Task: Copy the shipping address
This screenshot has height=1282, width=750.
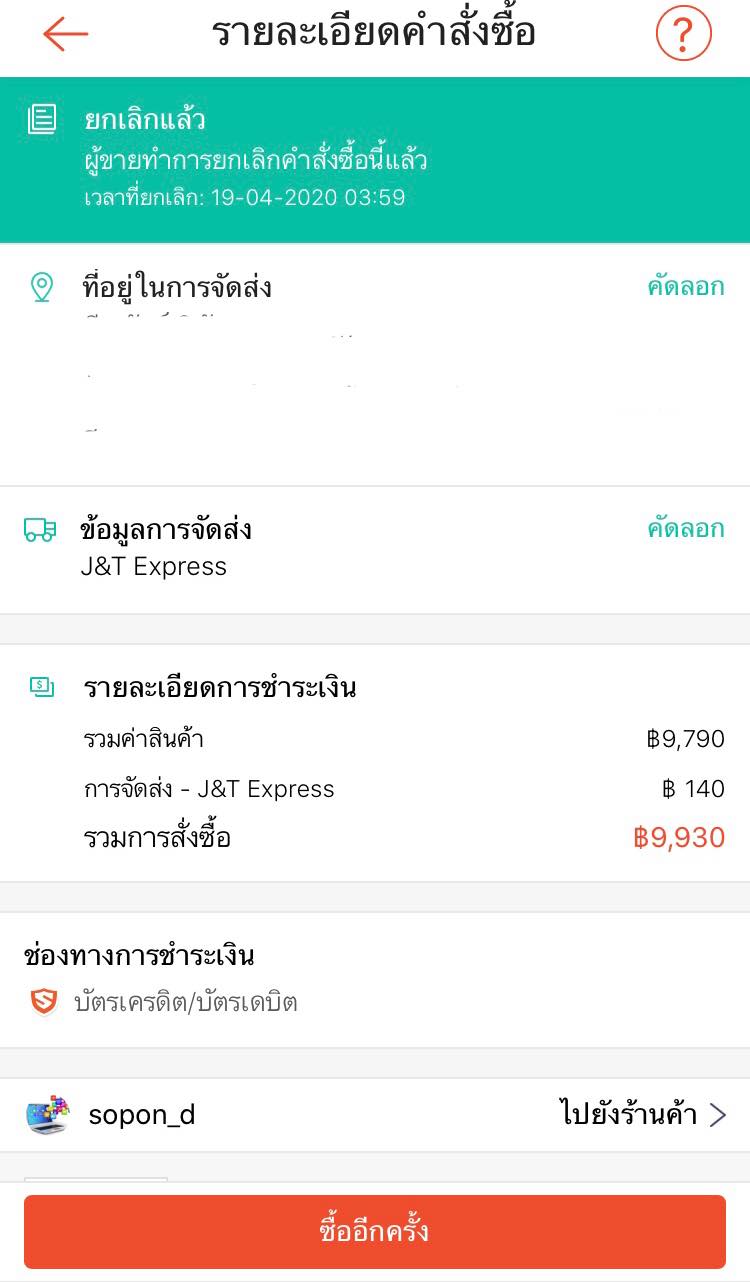Action: click(685, 287)
